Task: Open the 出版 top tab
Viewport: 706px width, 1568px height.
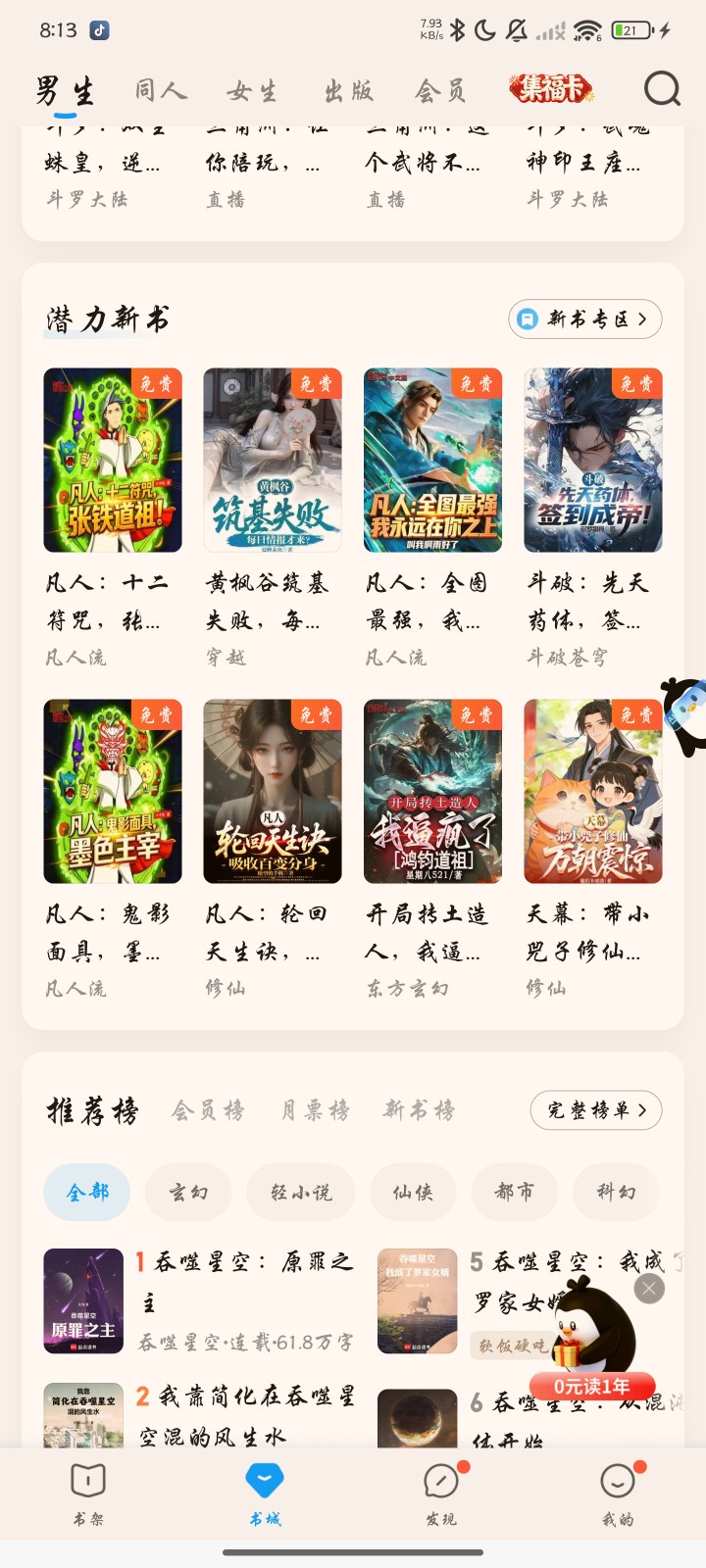Action: pyautogui.click(x=349, y=91)
